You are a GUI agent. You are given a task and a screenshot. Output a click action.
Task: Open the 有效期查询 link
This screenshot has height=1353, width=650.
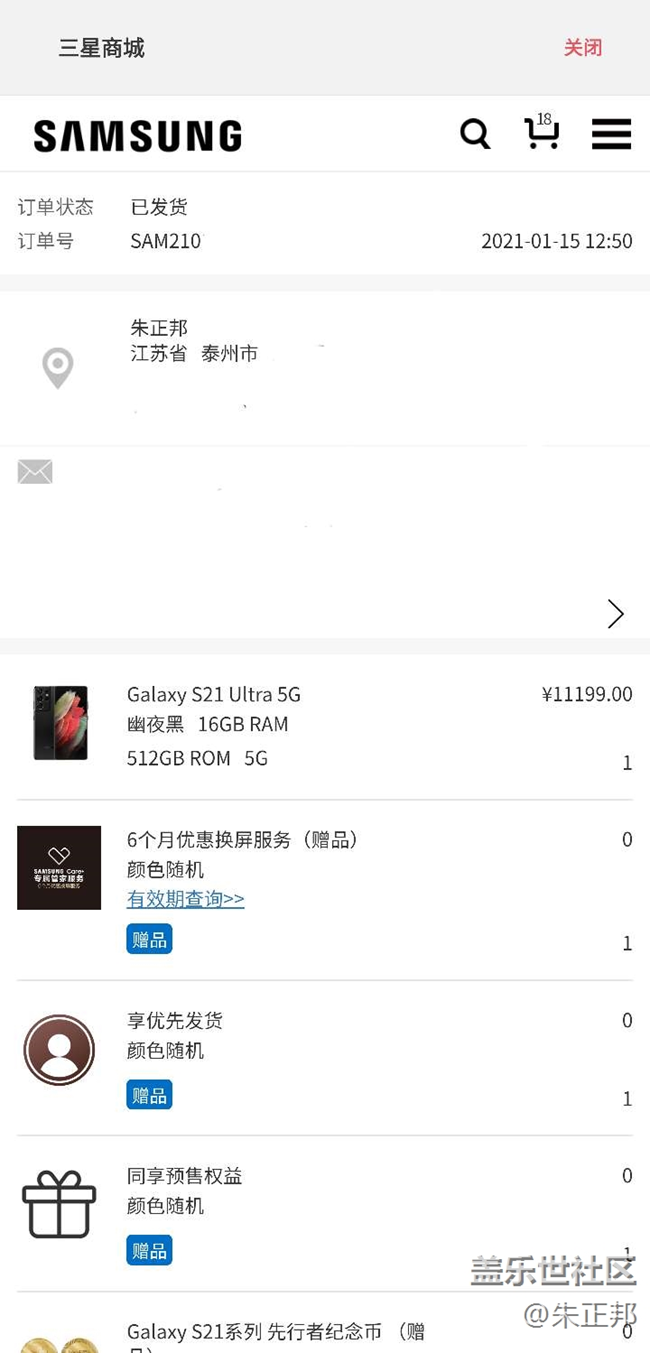[185, 899]
